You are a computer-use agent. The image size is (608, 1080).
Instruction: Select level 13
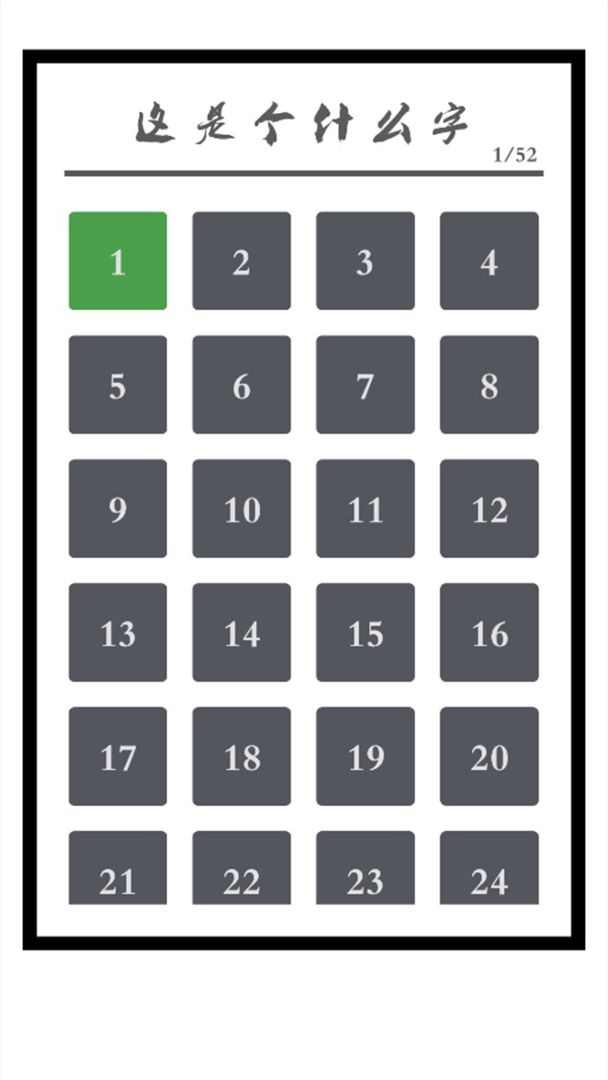pos(118,633)
